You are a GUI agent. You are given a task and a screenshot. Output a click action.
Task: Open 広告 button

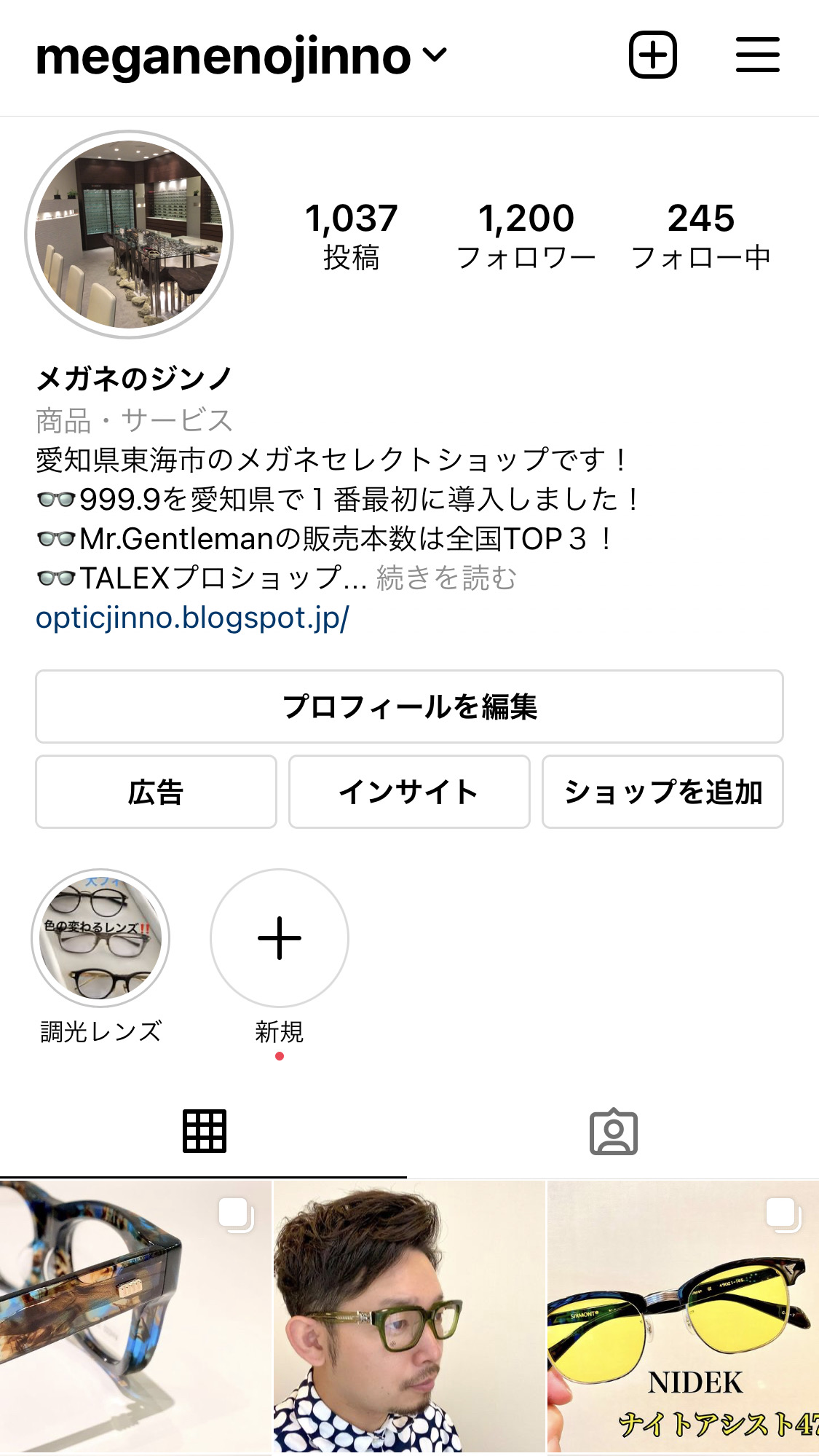156,792
